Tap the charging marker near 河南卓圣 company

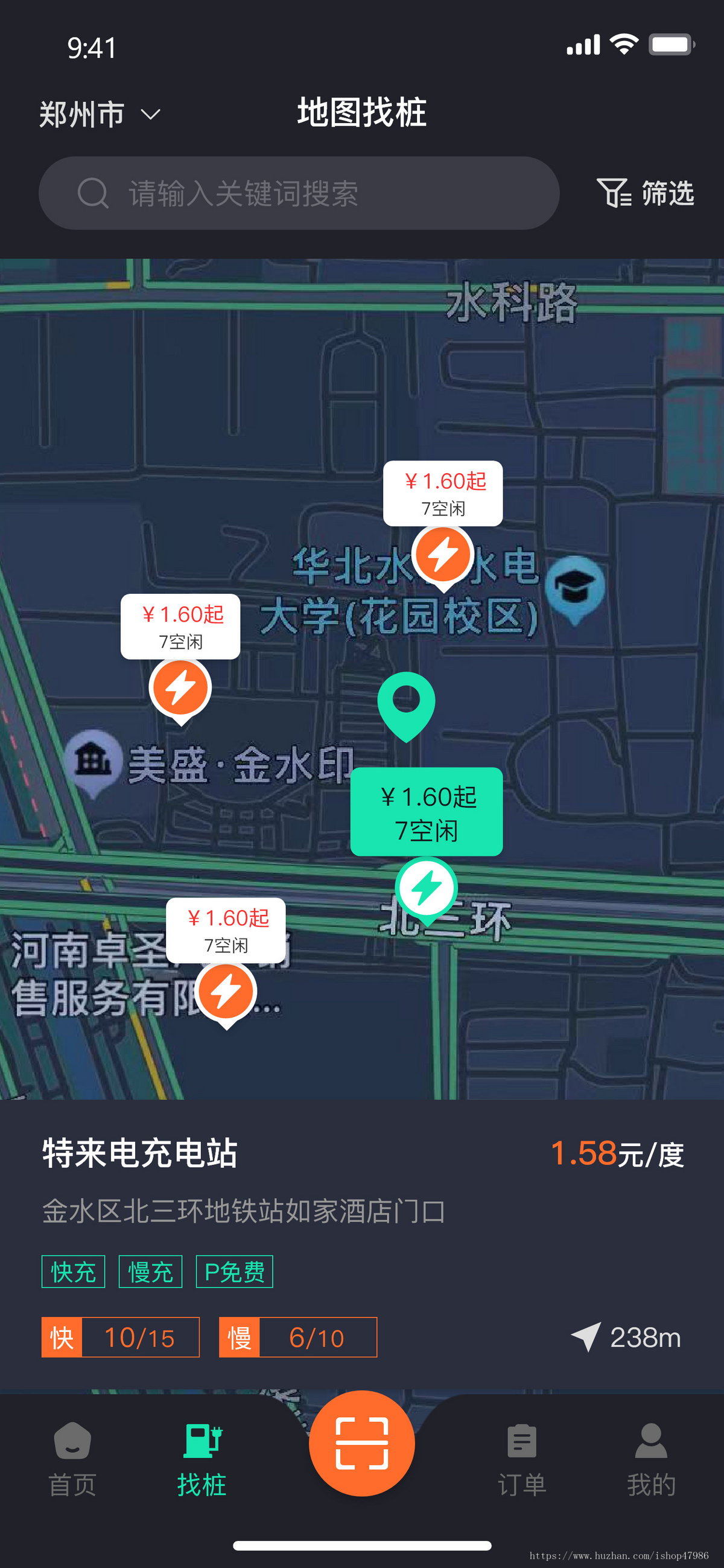coord(227,990)
